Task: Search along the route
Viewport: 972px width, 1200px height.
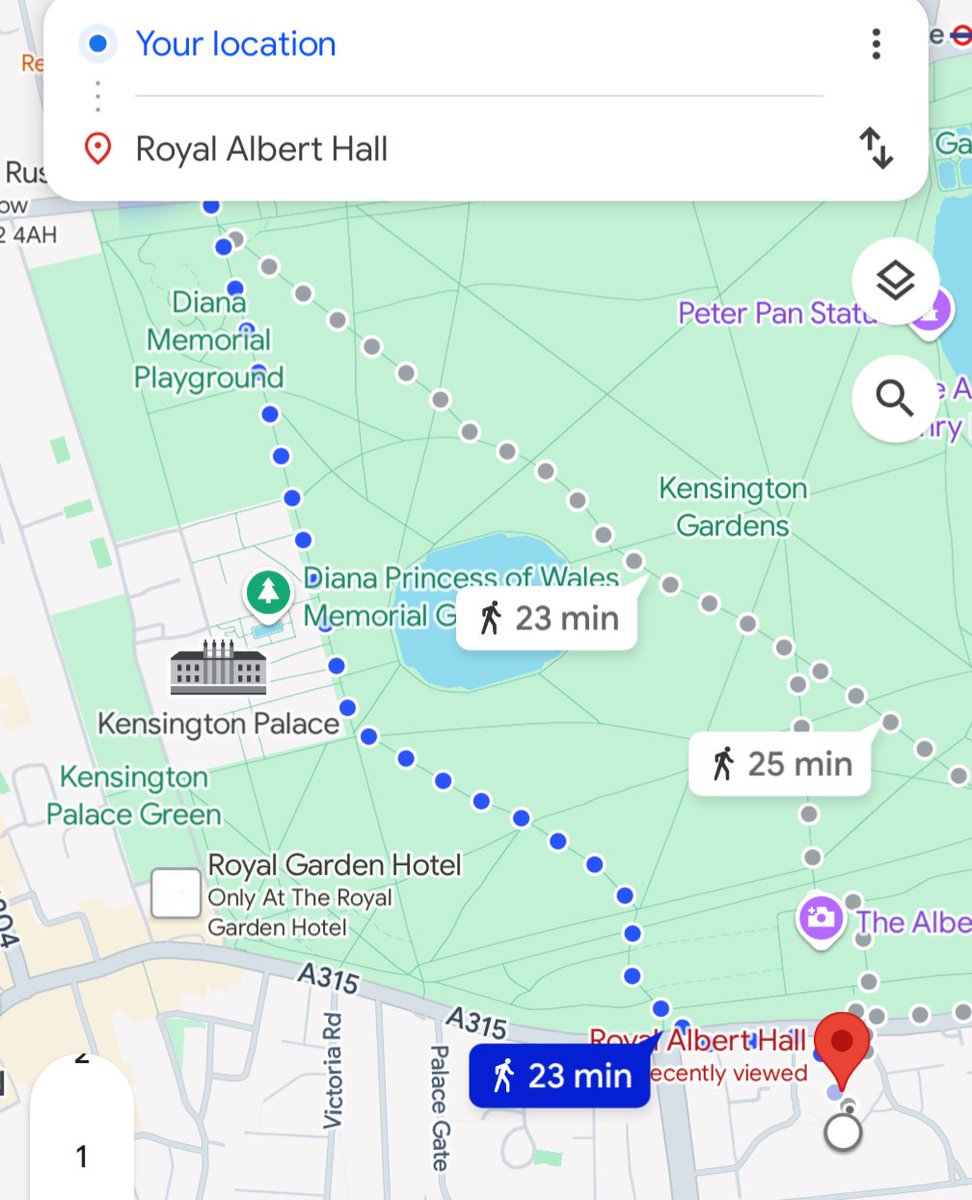Action: coord(895,399)
